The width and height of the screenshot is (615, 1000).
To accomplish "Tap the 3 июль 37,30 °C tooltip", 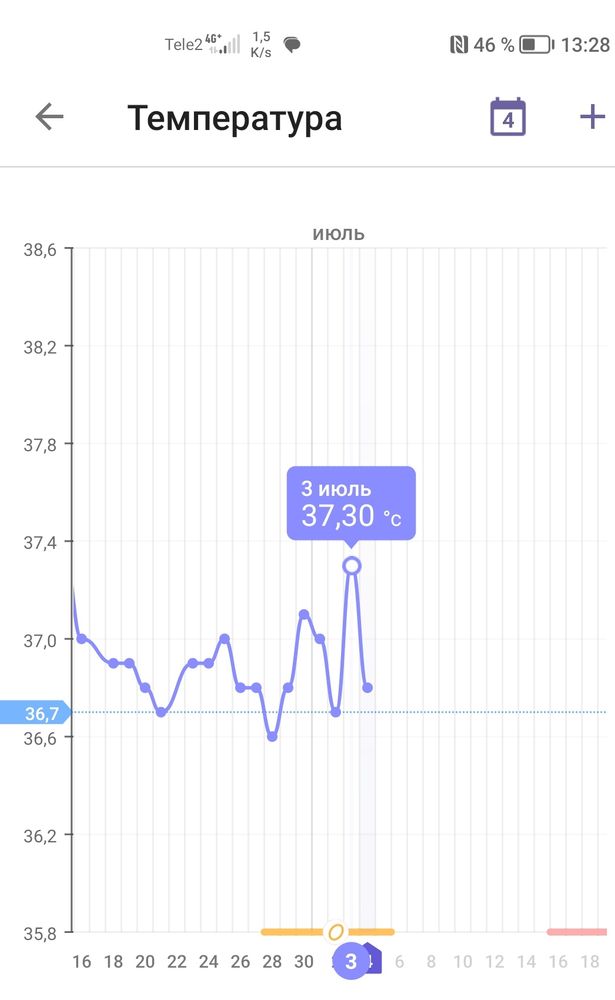I will (x=350, y=504).
